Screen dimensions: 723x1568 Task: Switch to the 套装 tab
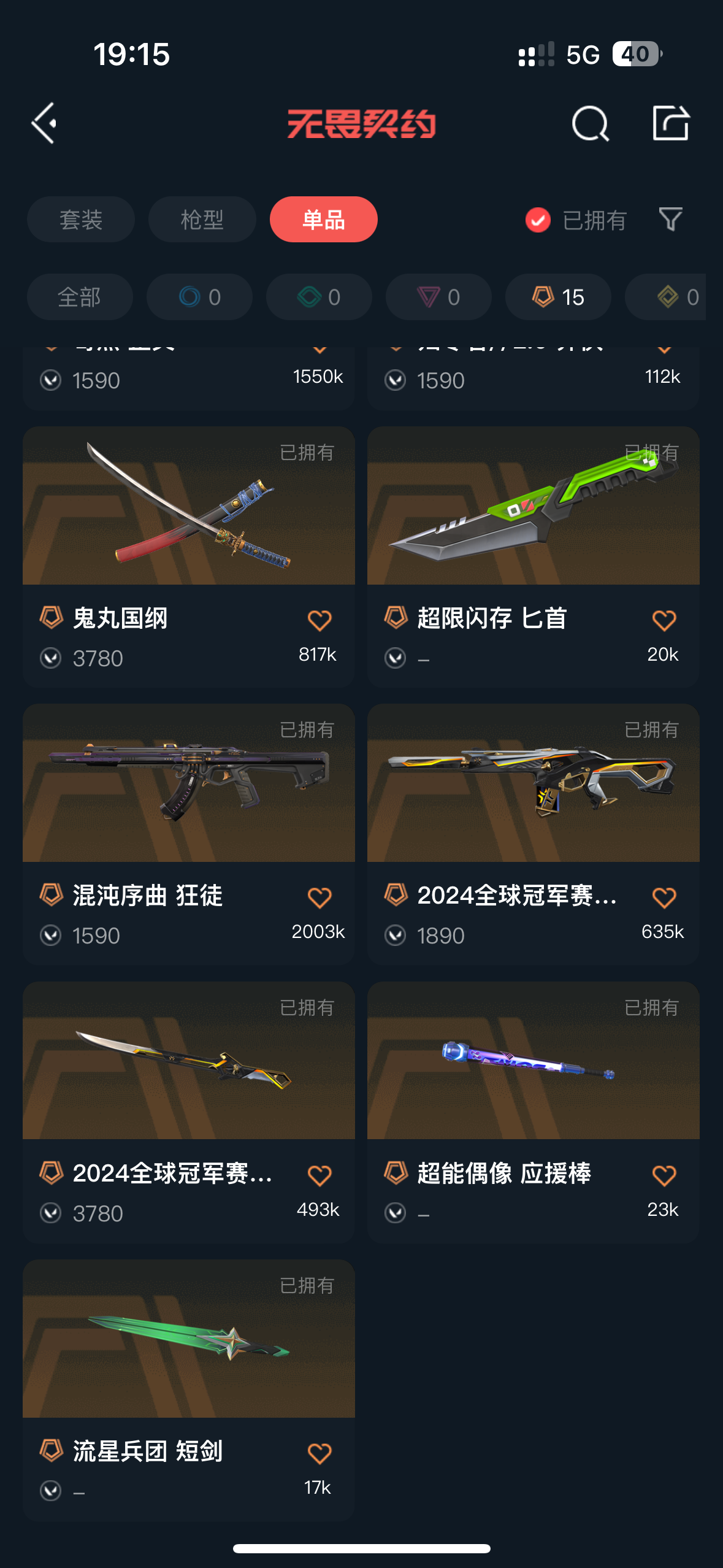(x=80, y=220)
